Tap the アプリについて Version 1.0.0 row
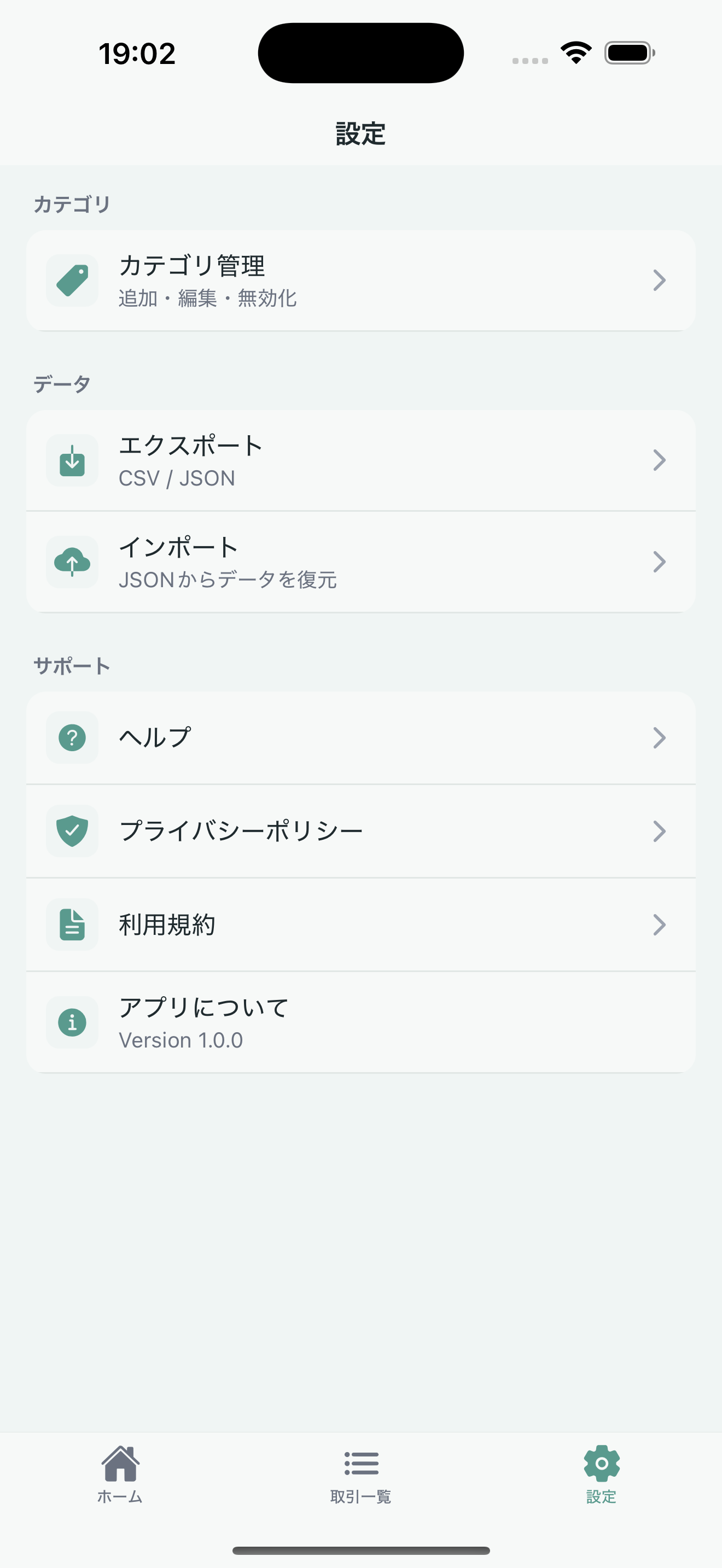722x1568 pixels. tap(360, 1022)
